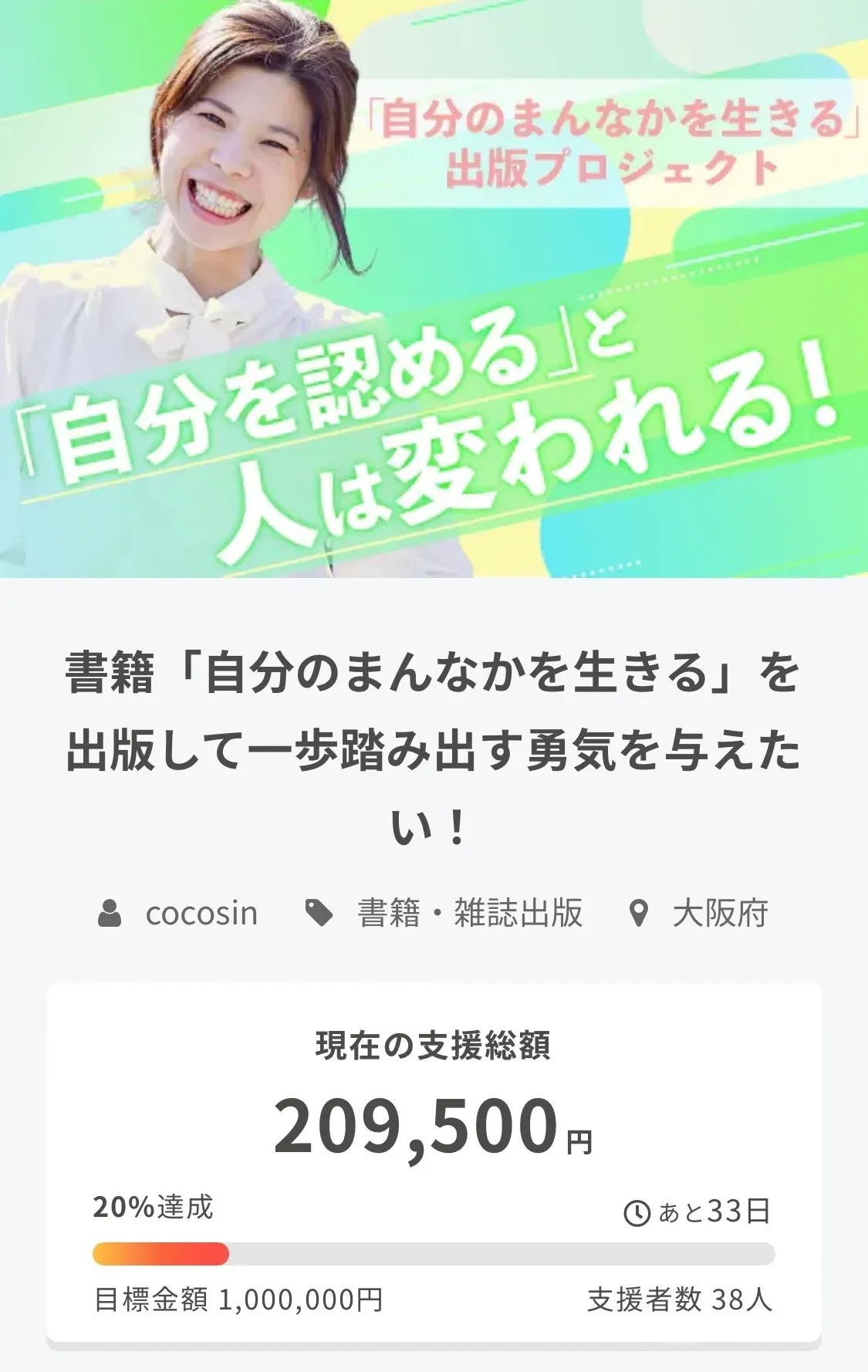The width and height of the screenshot is (868, 1372).
Task: Open the cocosin creator profile
Action: [x=201, y=914]
